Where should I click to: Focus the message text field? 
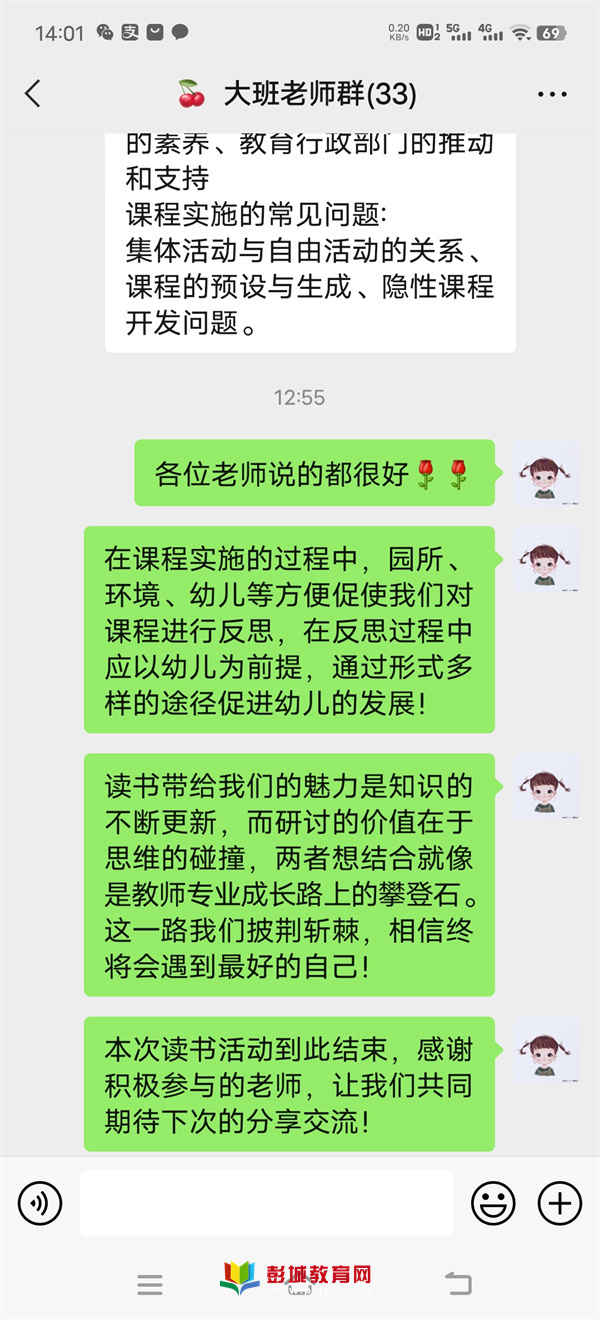coord(267,1203)
